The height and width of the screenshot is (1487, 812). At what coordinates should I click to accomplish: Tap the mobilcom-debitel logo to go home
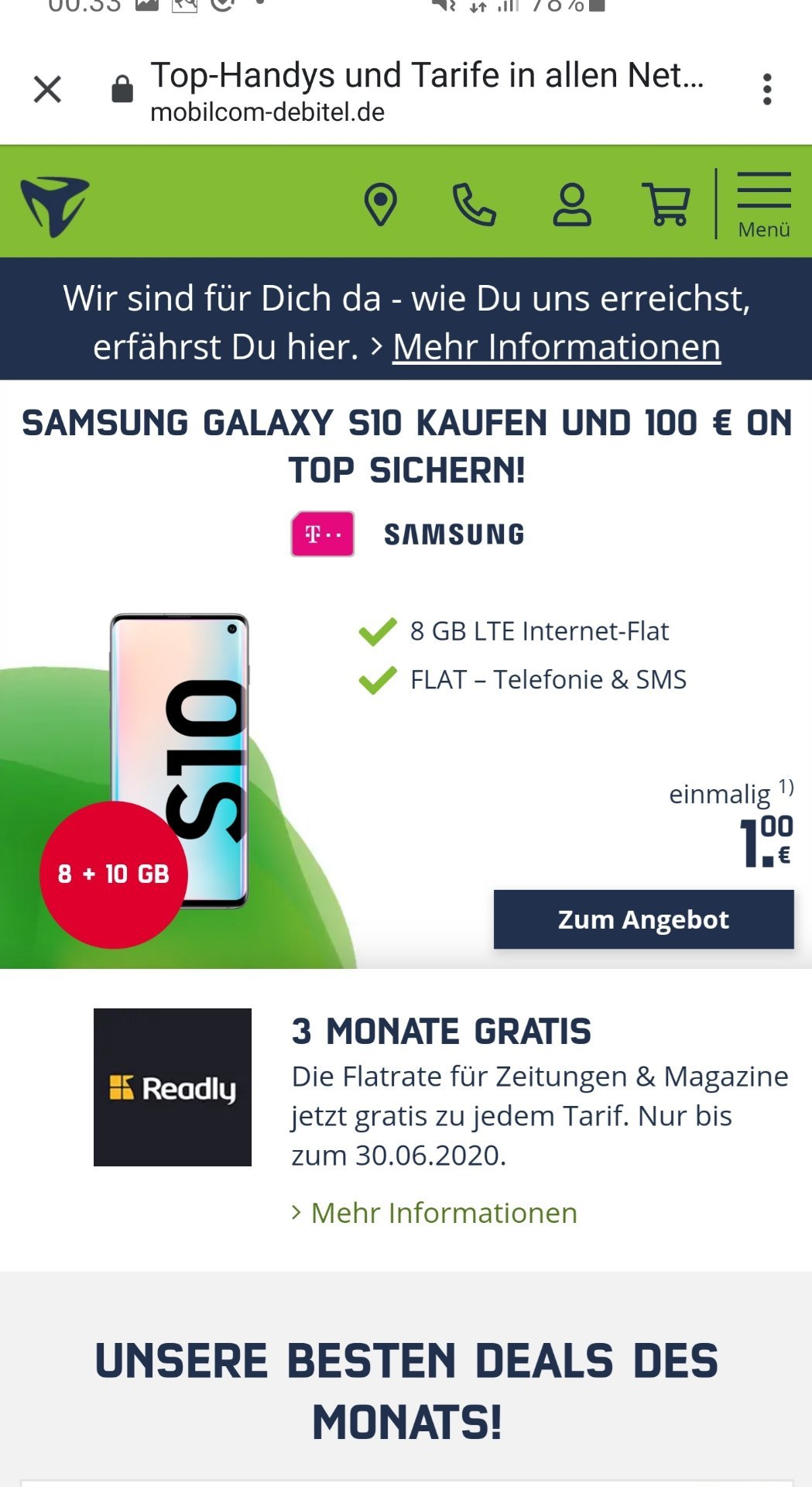[55, 206]
